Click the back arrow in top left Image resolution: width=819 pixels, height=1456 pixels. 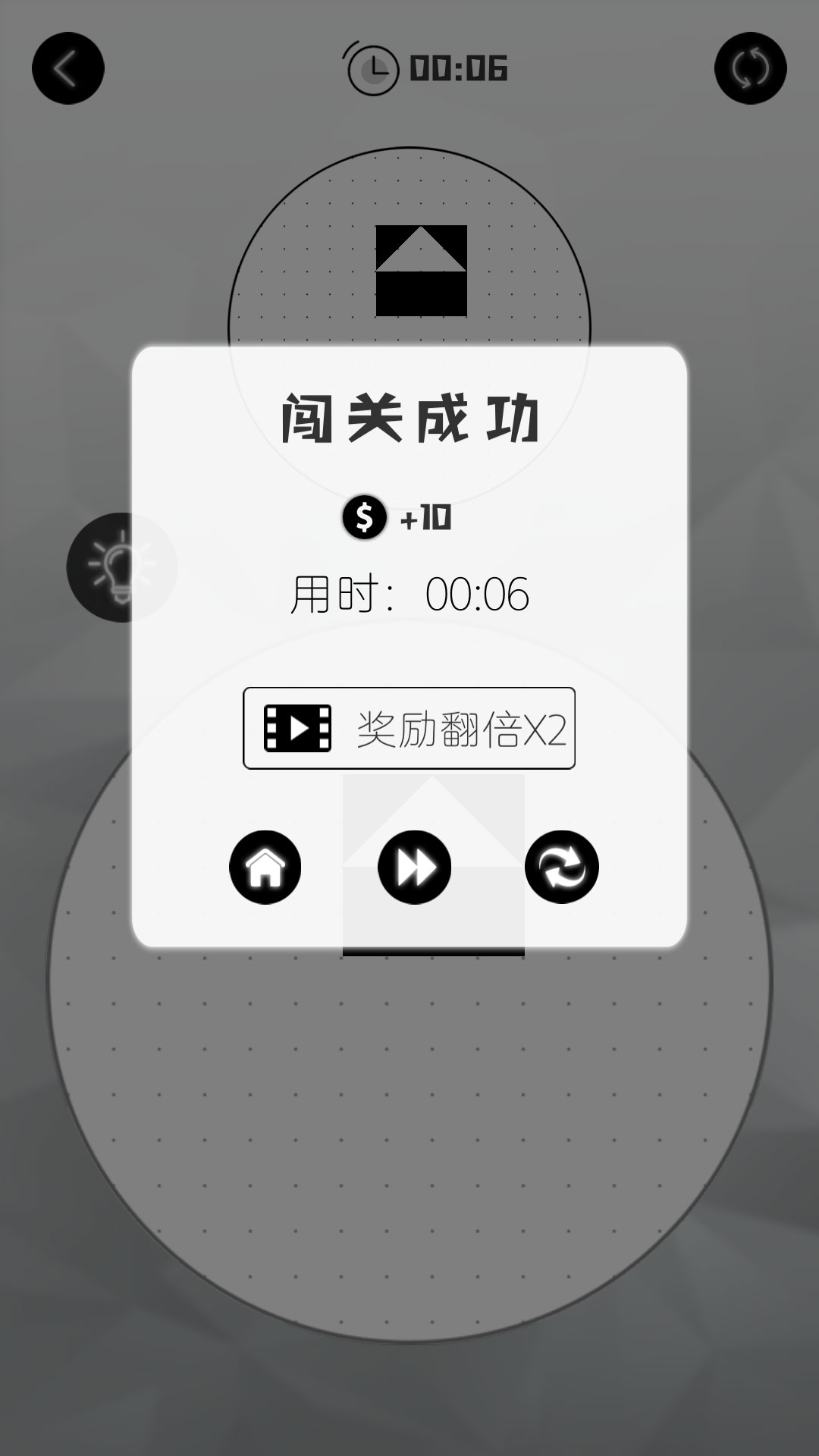[68, 67]
